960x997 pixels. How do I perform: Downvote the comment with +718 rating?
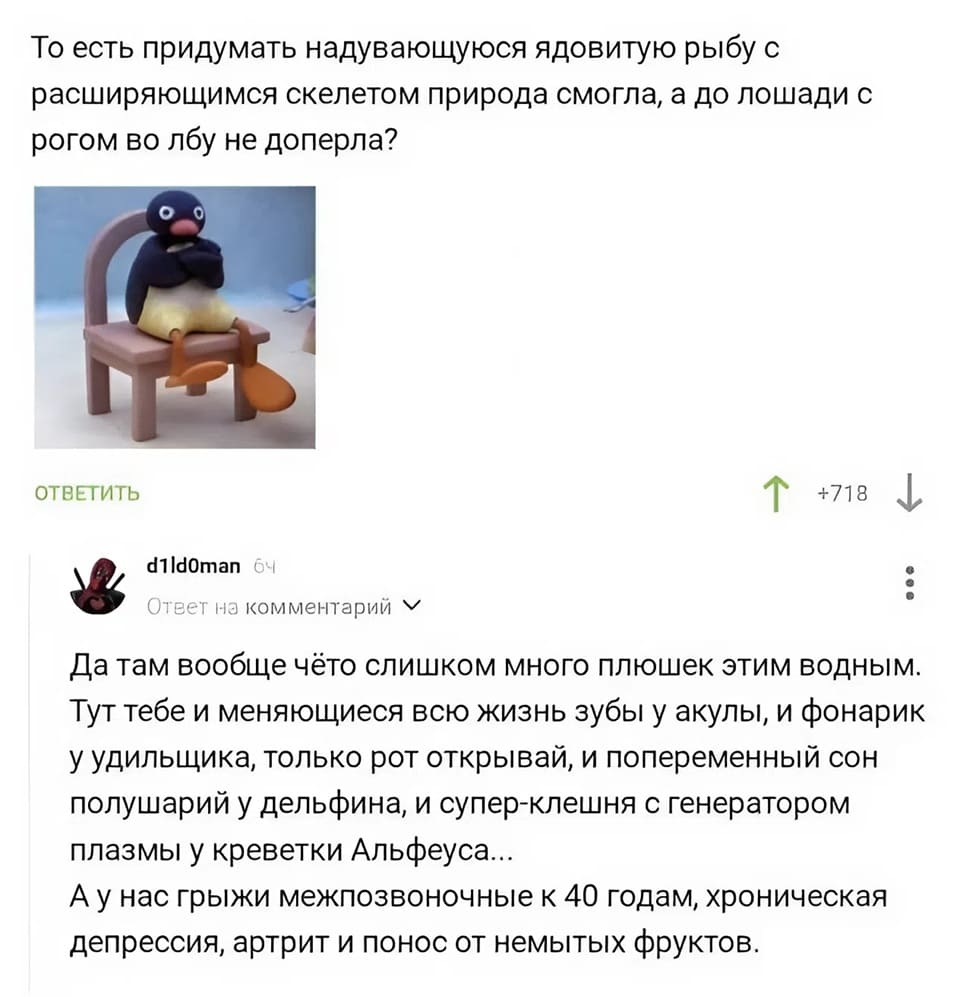907,493
